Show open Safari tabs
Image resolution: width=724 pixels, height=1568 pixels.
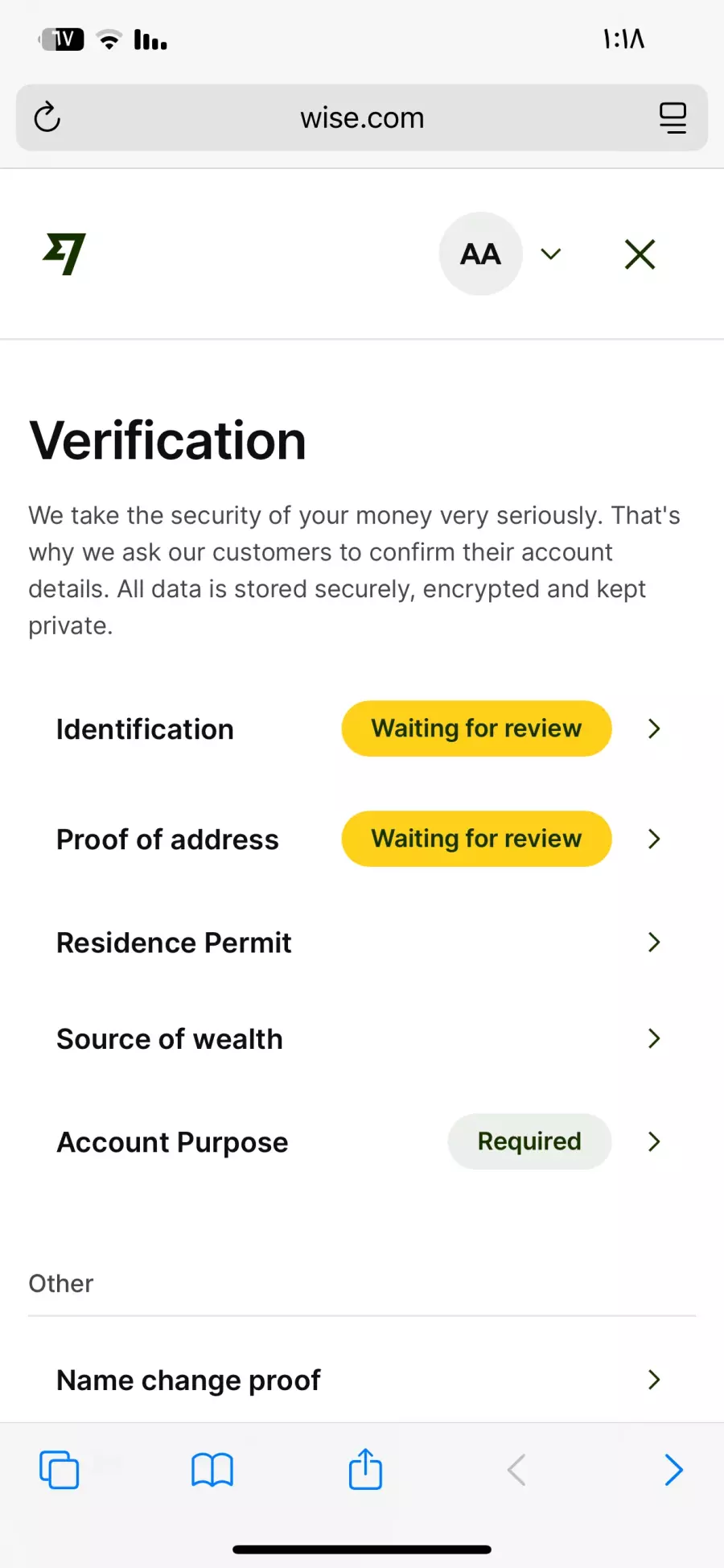[x=60, y=1470]
